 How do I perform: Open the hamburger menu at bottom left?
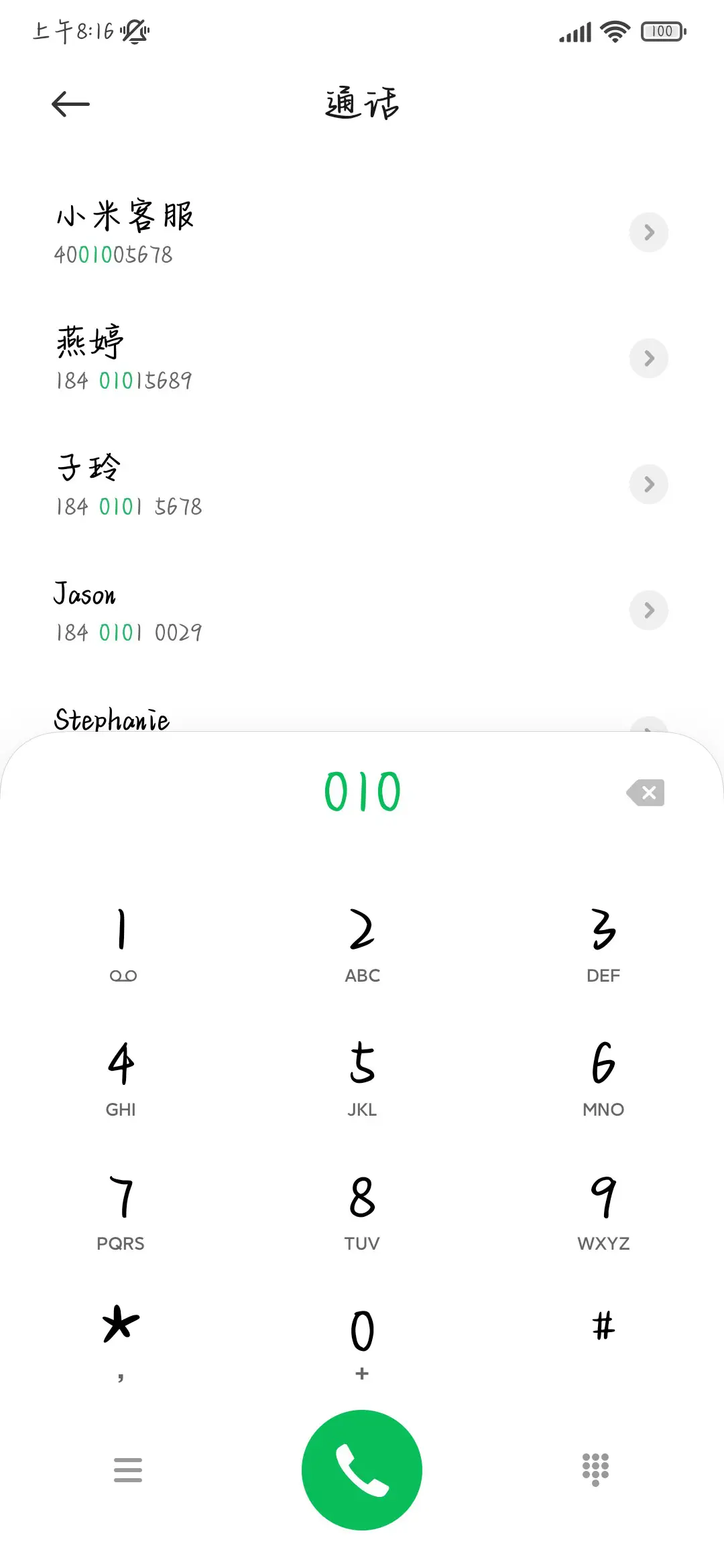(x=128, y=1469)
